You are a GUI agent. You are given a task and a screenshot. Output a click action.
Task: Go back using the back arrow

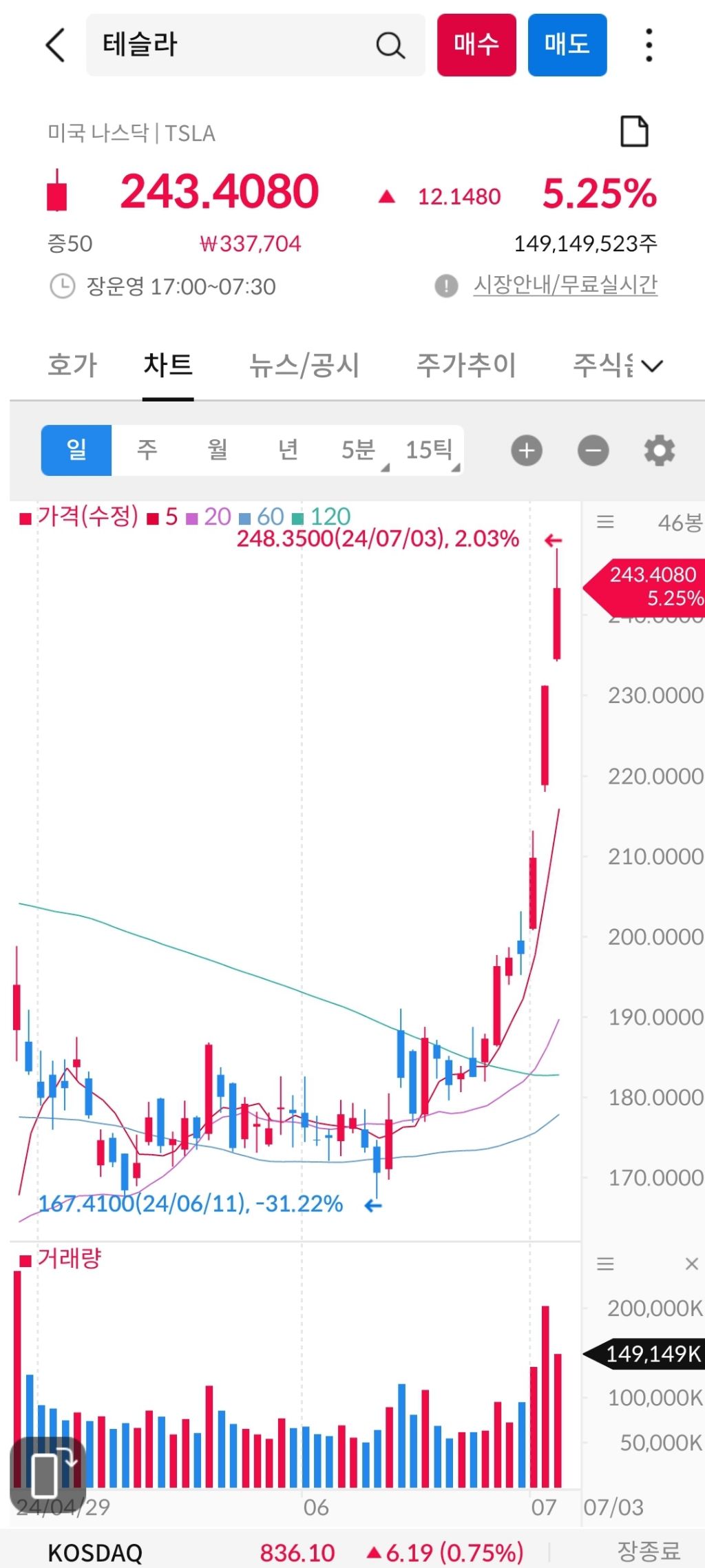[x=54, y=45]
